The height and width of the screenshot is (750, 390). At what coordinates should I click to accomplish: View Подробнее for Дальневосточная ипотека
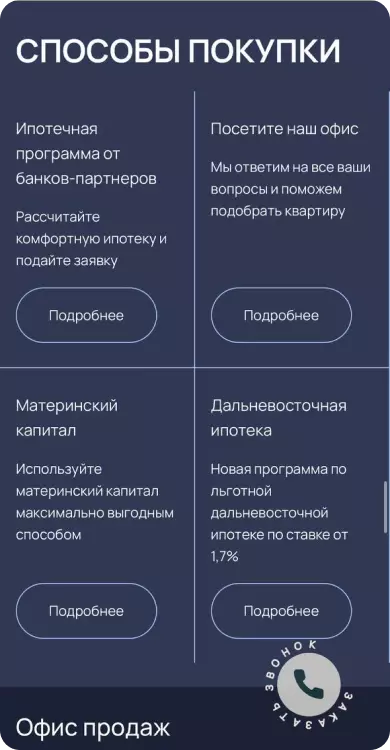tap(281, 611)
